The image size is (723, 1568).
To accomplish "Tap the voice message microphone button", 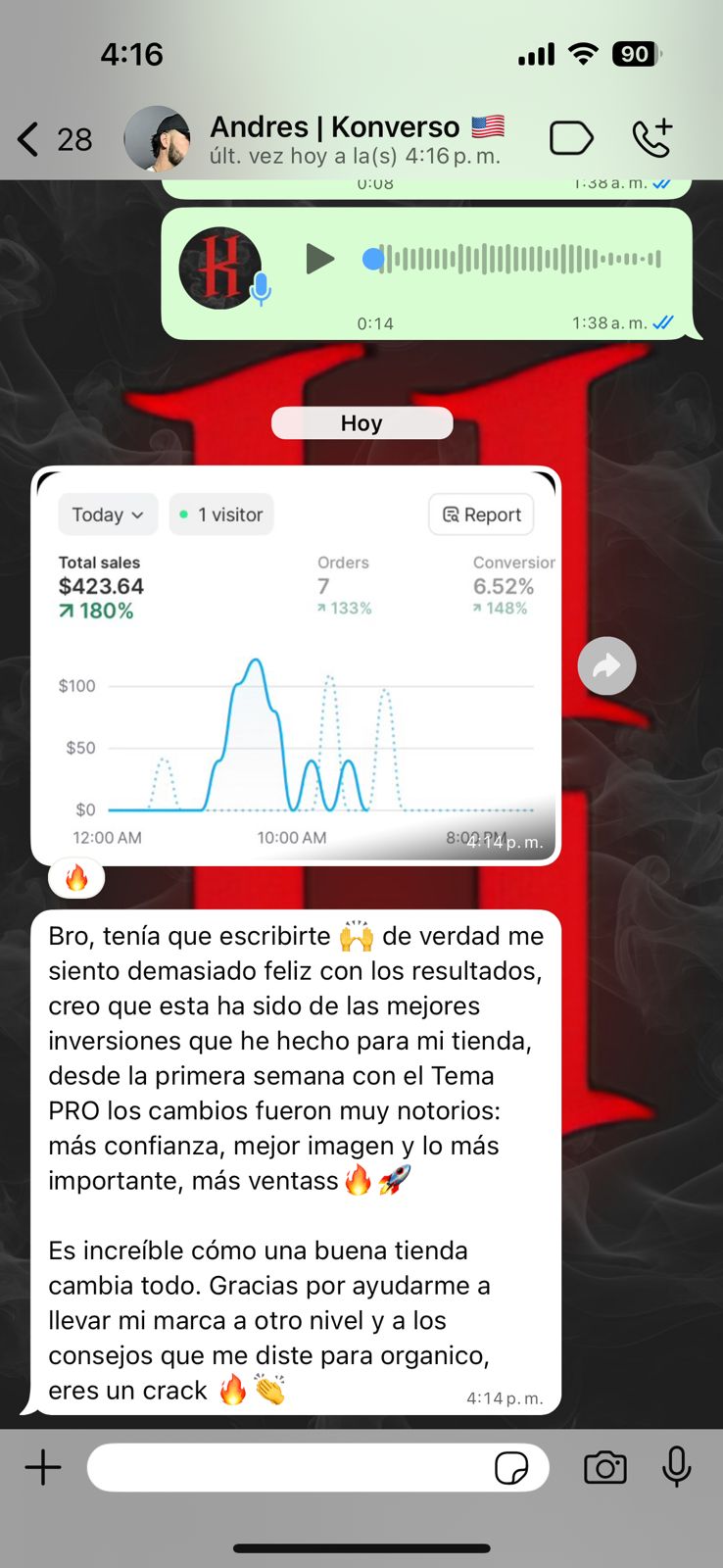I will 676,1467.
